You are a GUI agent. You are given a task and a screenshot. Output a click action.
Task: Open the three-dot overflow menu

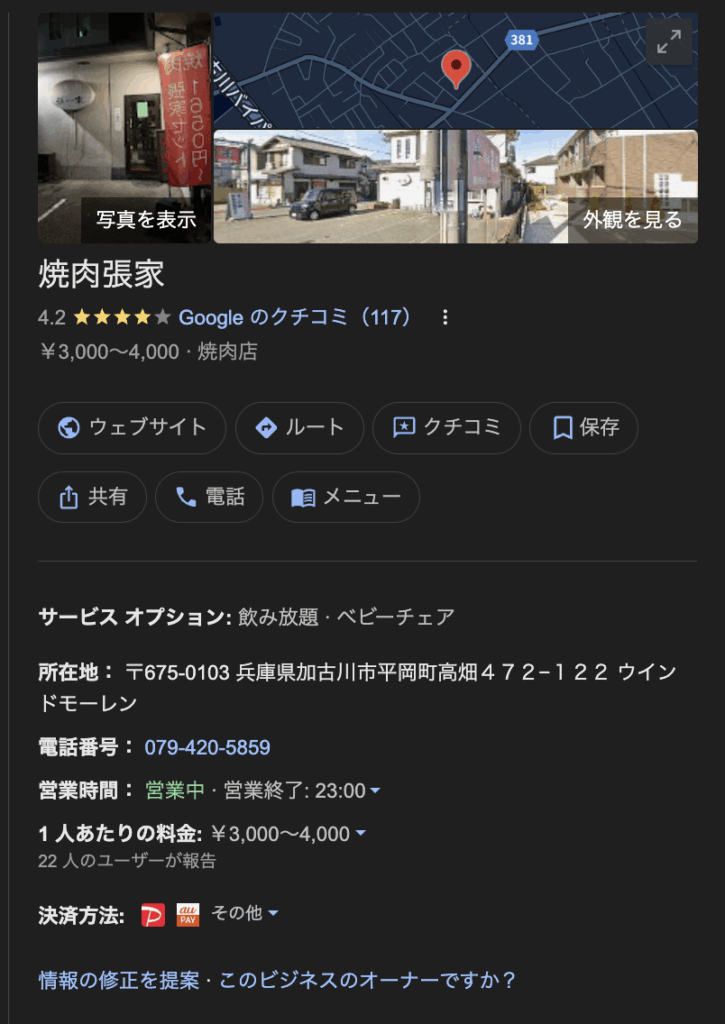(445, 318)
